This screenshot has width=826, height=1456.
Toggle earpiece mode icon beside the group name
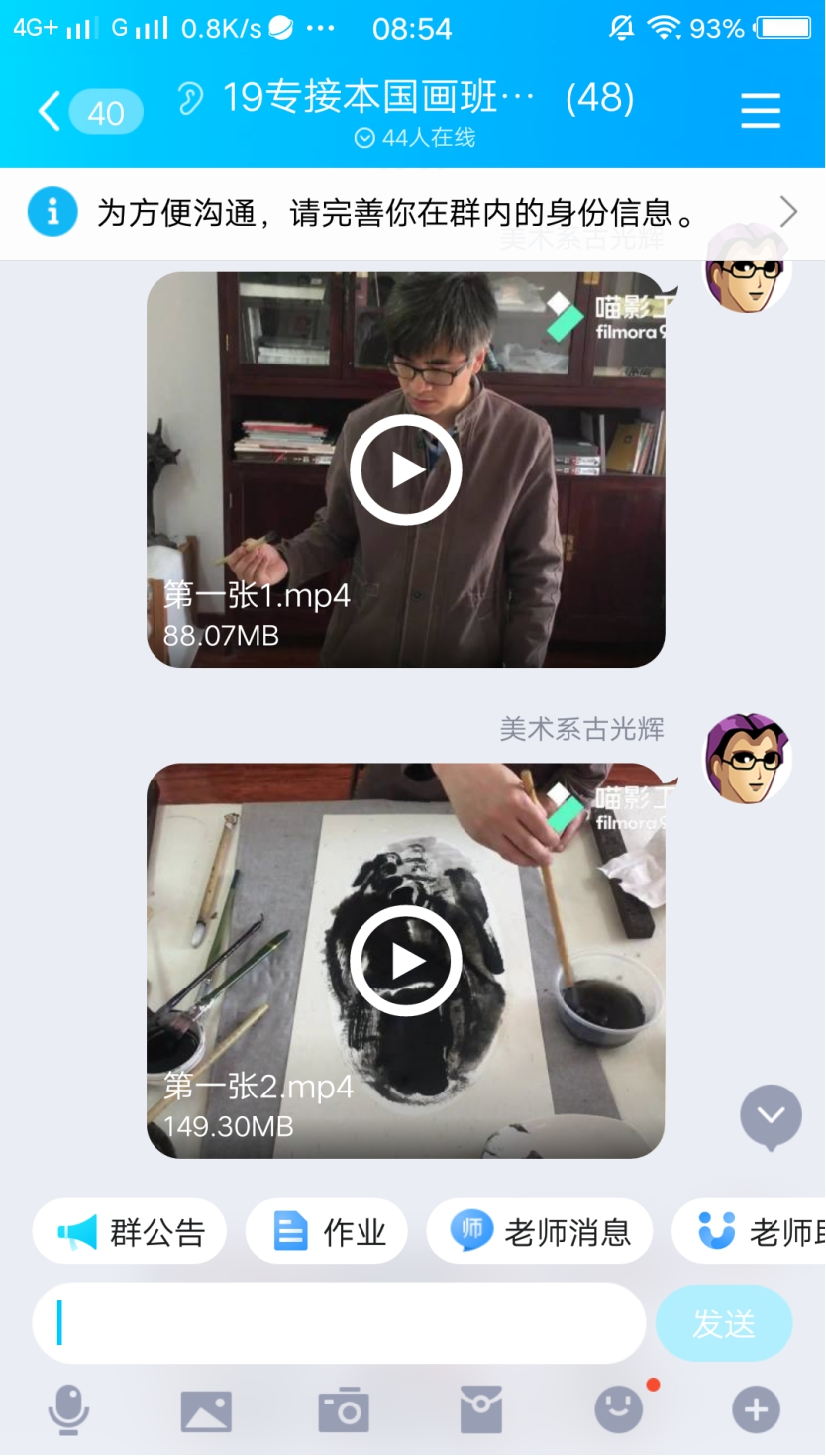[190, 98]
